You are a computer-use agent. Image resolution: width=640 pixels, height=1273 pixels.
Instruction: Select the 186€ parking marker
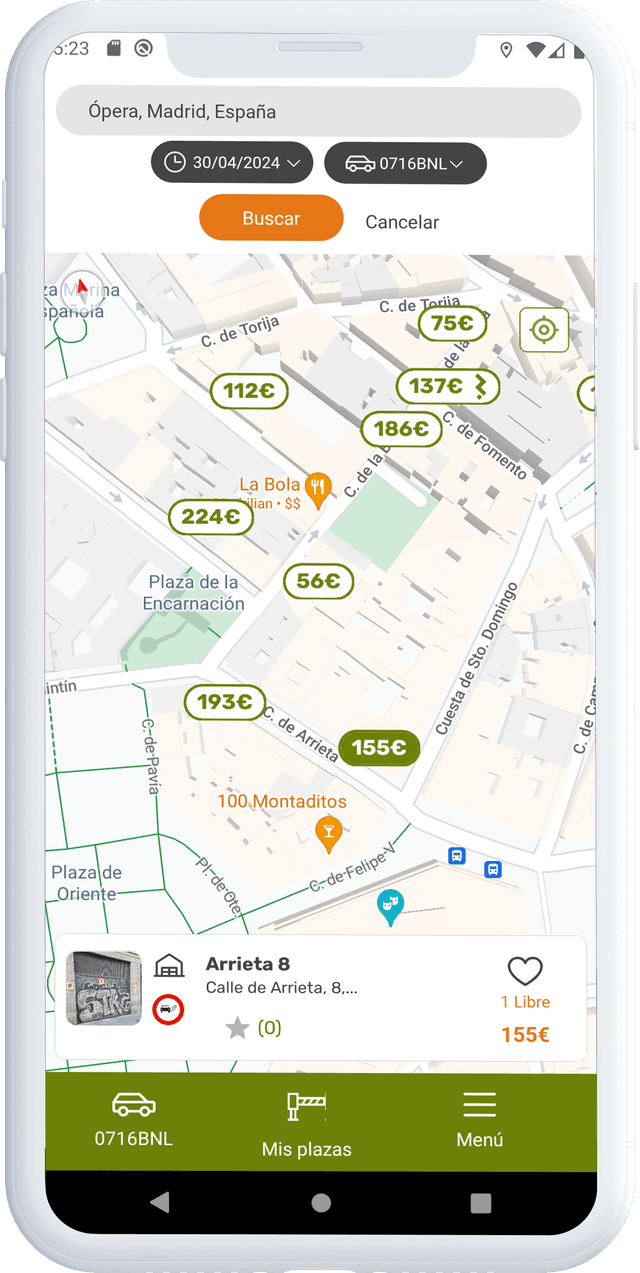pyautogui.click(x=400, y=429)
